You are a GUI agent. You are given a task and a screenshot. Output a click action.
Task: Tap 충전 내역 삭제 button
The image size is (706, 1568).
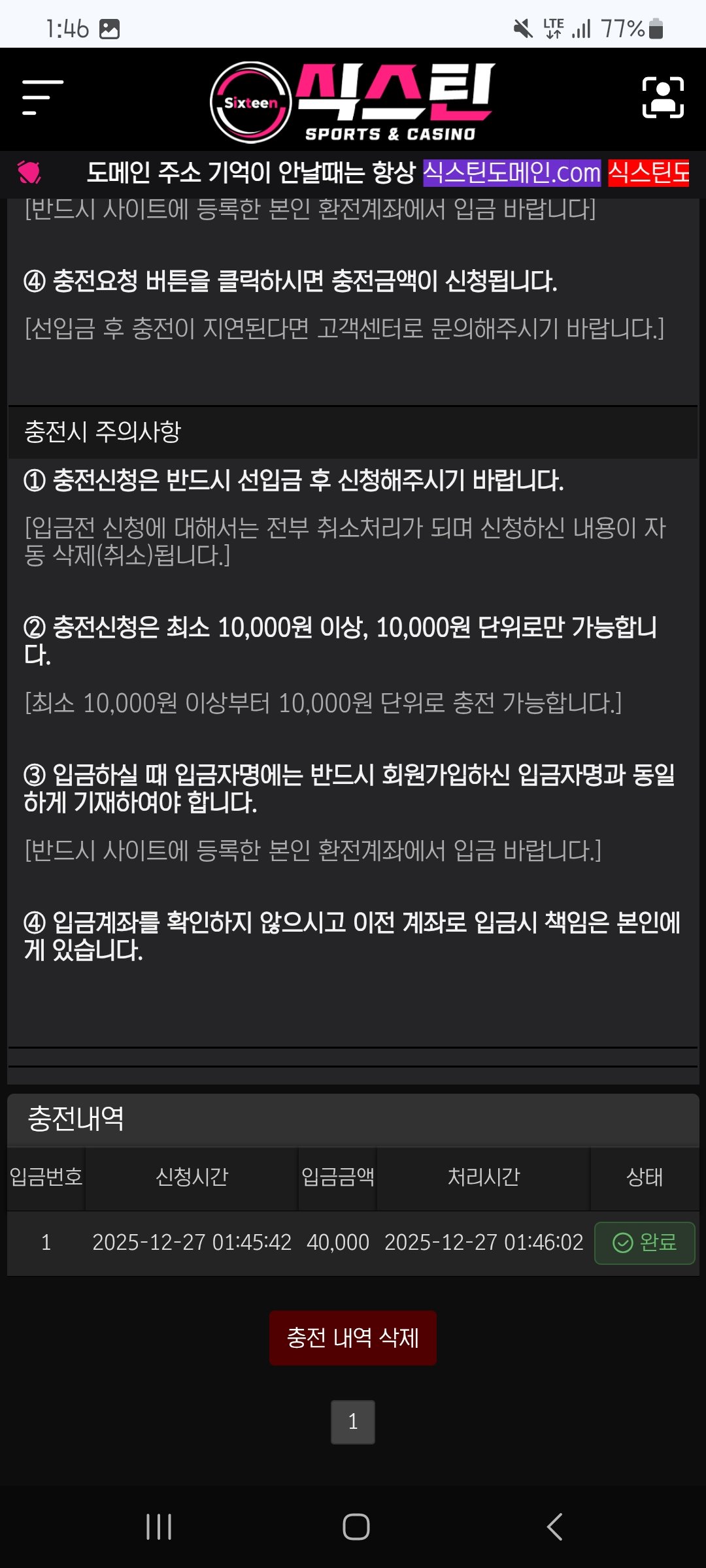352,1337
